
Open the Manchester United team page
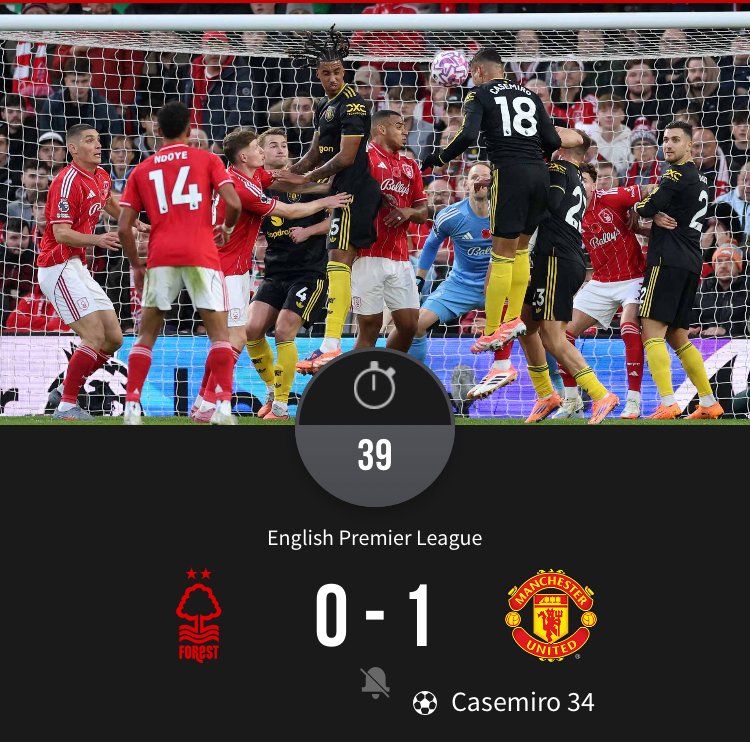[x=551, y=615]
